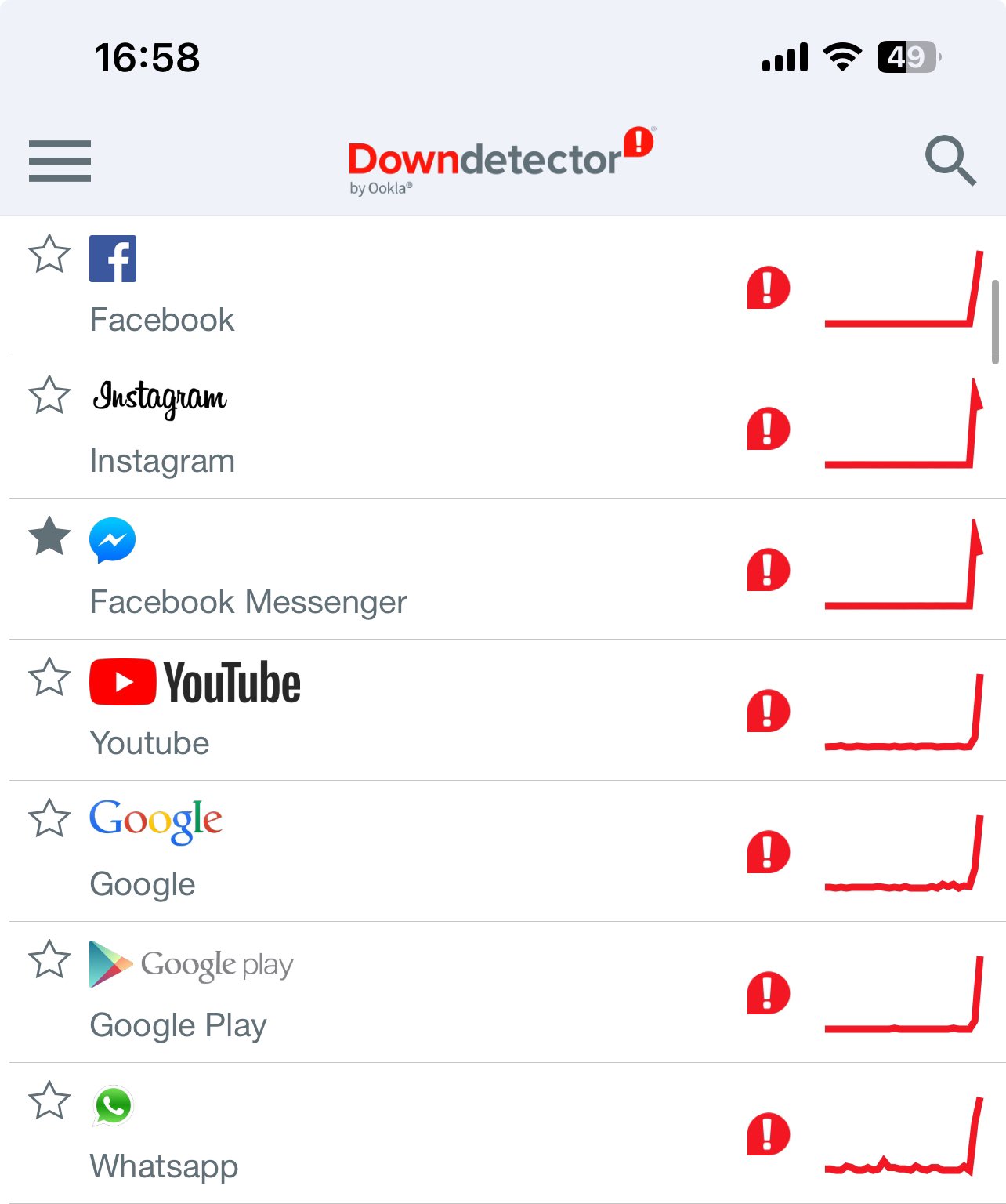
Task: Open Google Play outage page
Action: coord(179,1024)
